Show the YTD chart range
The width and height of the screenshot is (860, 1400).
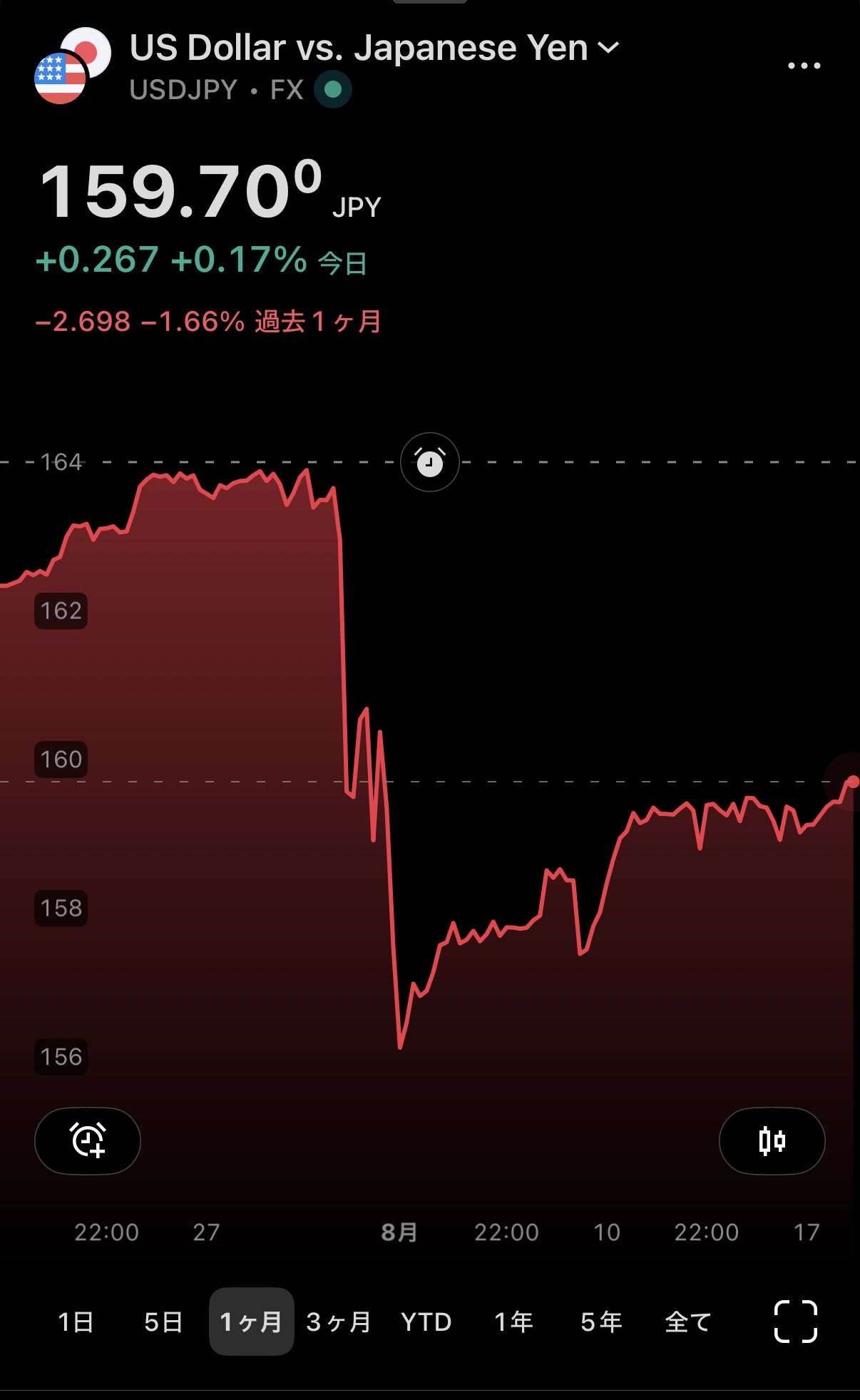click(x=426, y=1322)
